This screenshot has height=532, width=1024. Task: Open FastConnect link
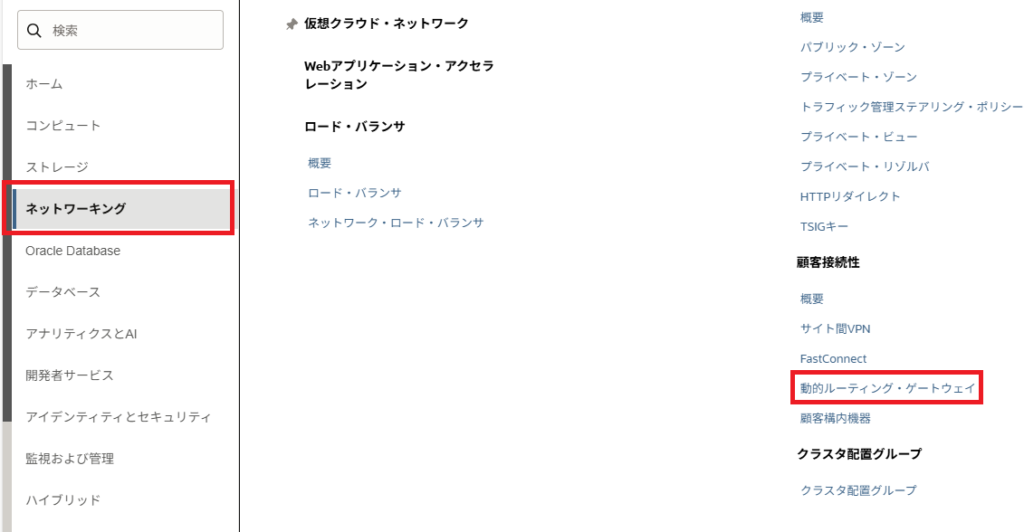pyautogui.click(x=833, y=359)
